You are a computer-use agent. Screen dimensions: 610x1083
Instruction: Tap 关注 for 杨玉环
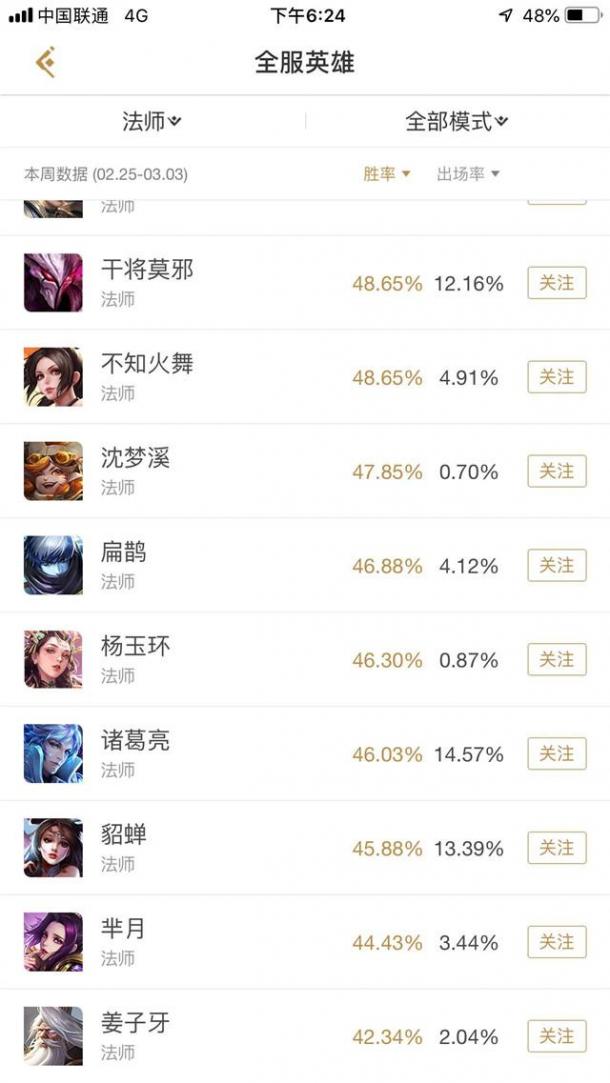tap(557, 659)
